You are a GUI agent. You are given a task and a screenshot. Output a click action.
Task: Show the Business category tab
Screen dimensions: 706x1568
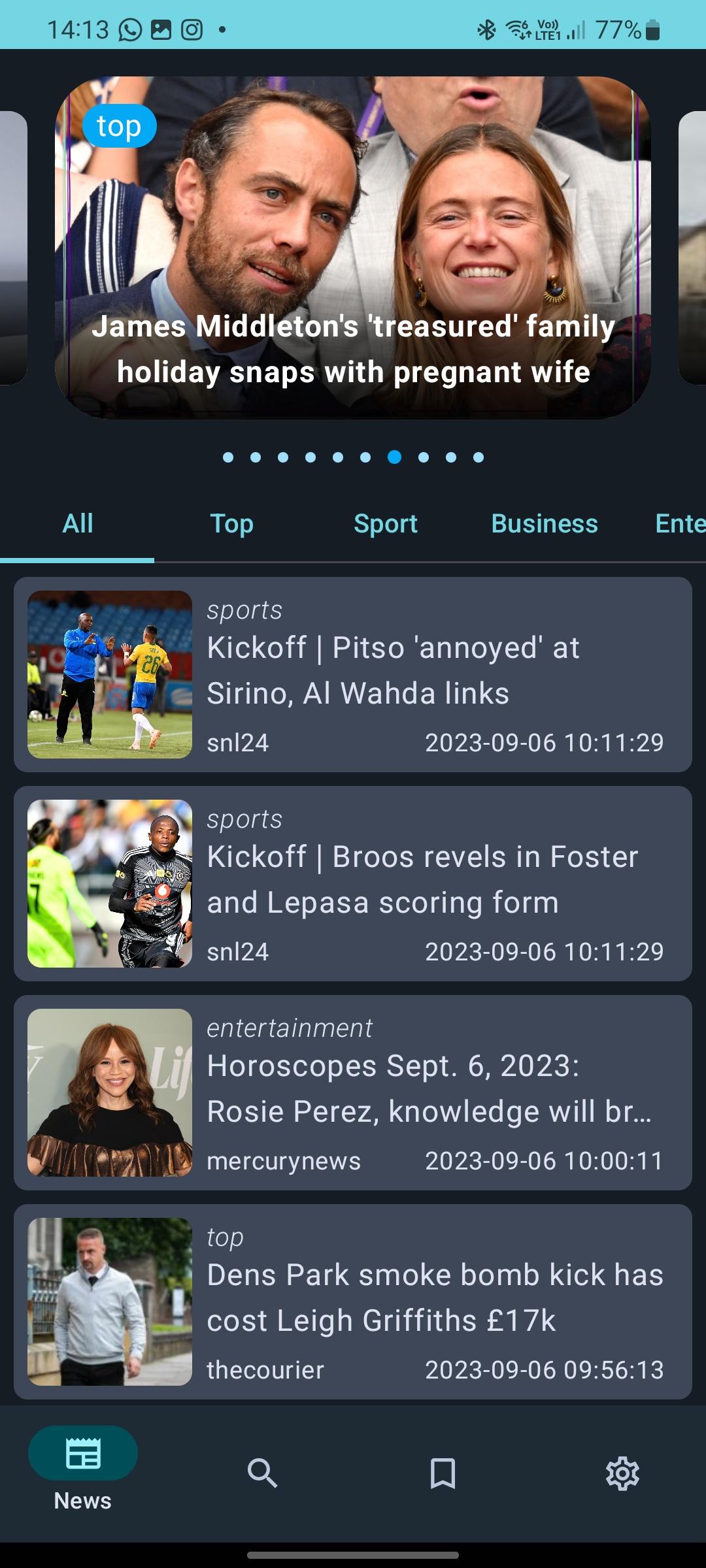point(544,524)
